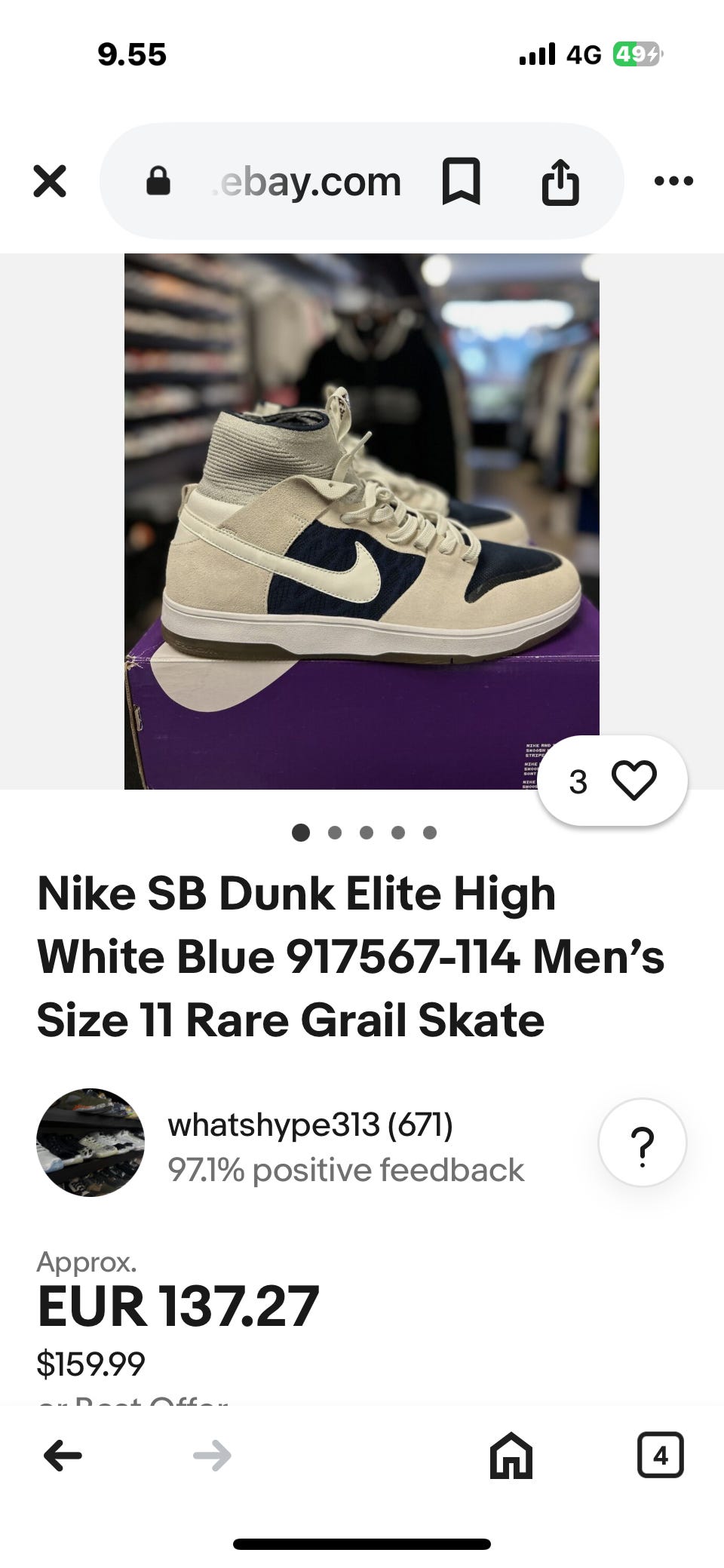The image size is (724, 1568).
Task: Go back to the previous page
Action: (63, 1455)
